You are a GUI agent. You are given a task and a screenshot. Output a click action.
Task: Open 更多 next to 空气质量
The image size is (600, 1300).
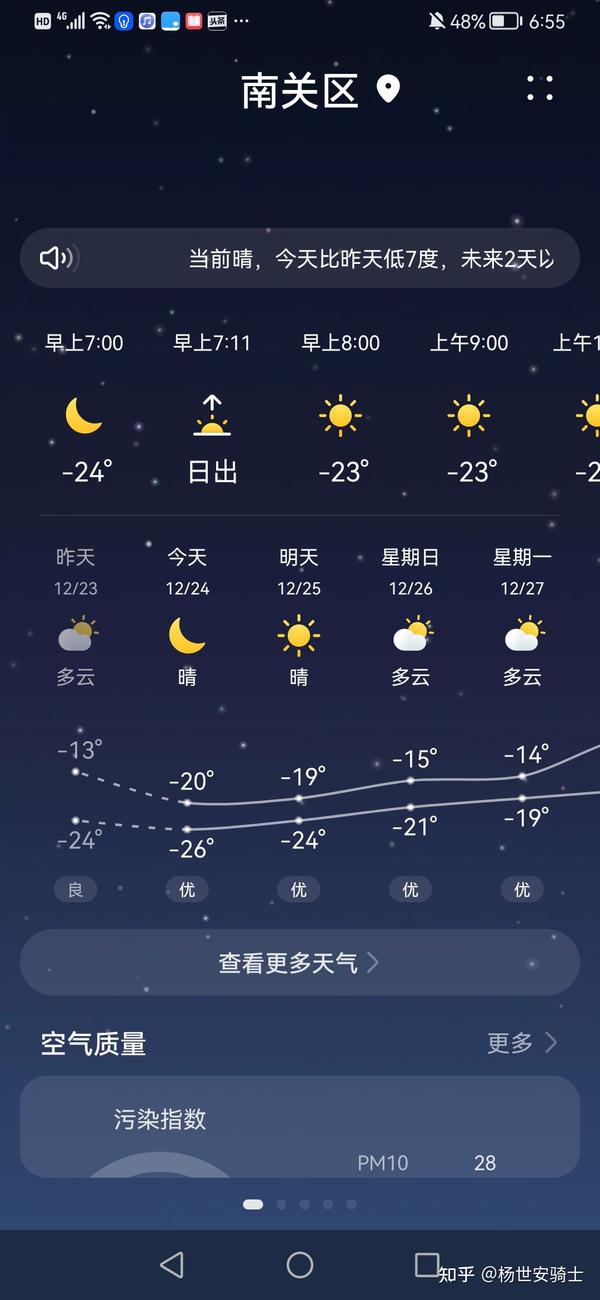point(522,1043)
